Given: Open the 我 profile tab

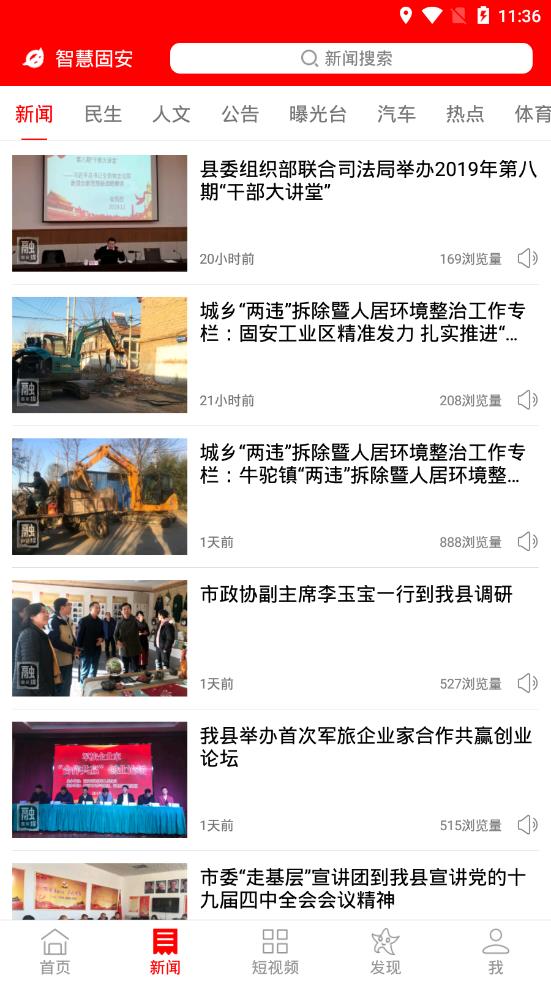Looking at the screenshot, I should click(x=495, y=951).
